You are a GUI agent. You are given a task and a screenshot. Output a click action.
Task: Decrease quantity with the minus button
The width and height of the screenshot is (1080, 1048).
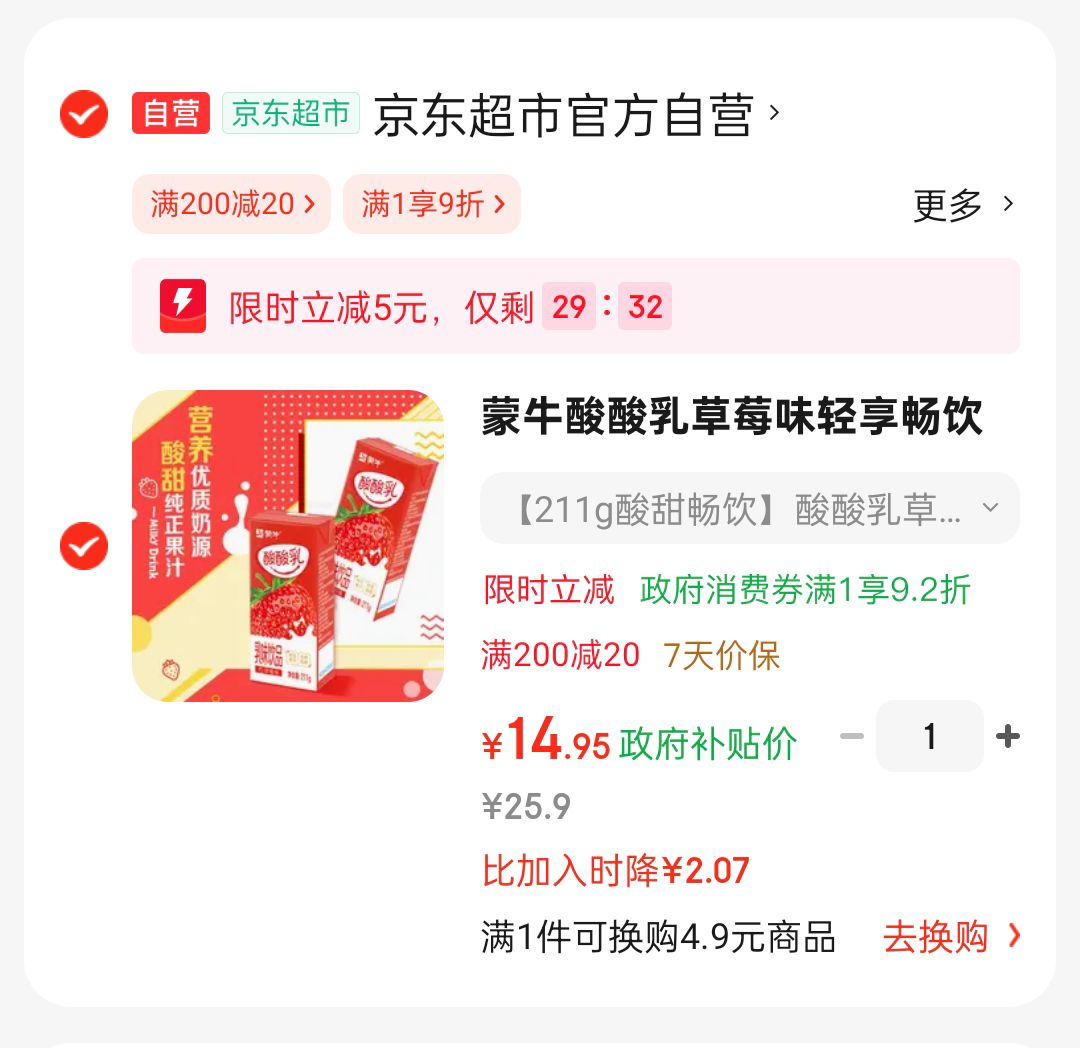[852, 736]
